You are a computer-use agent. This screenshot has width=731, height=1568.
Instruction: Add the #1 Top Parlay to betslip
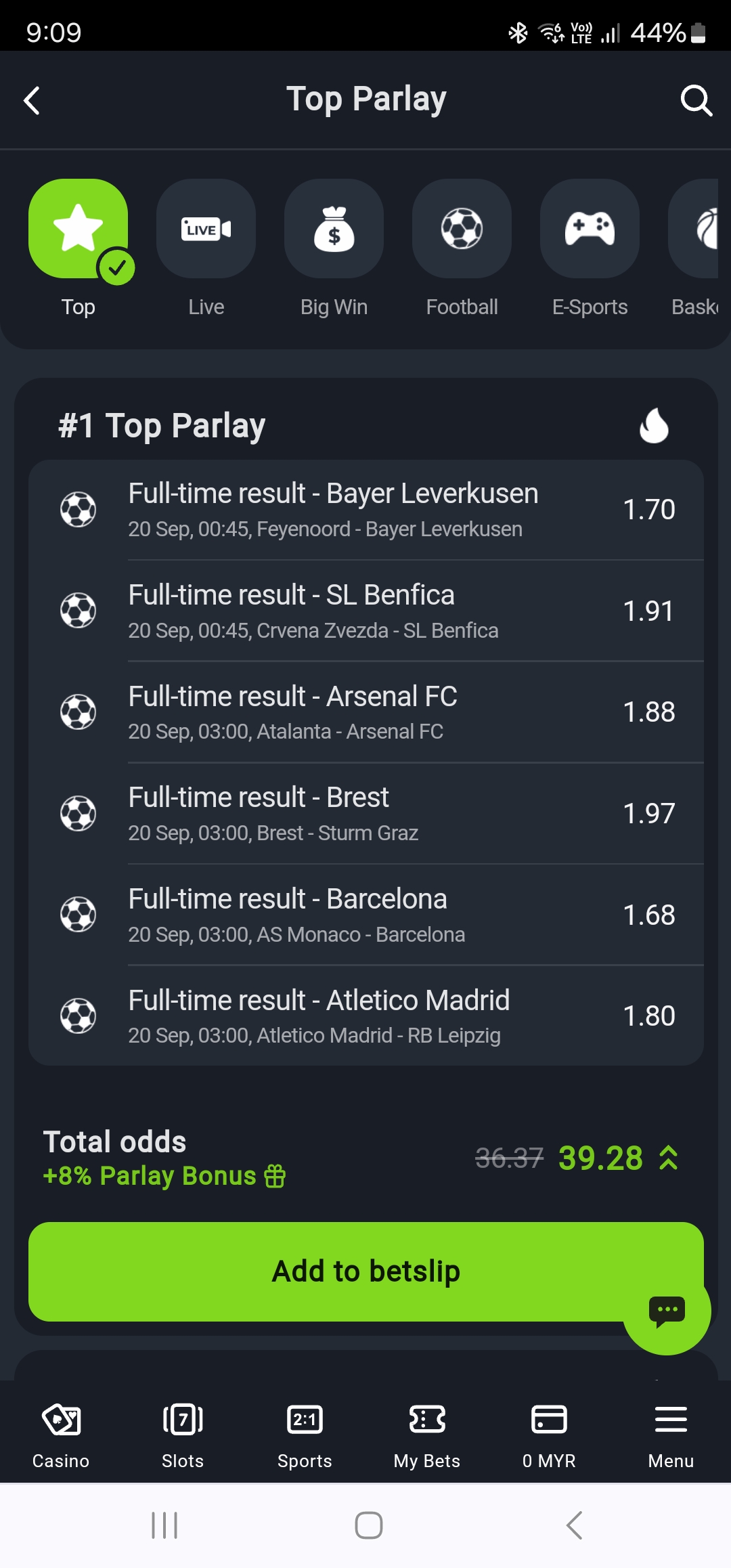pos(325,1271)
